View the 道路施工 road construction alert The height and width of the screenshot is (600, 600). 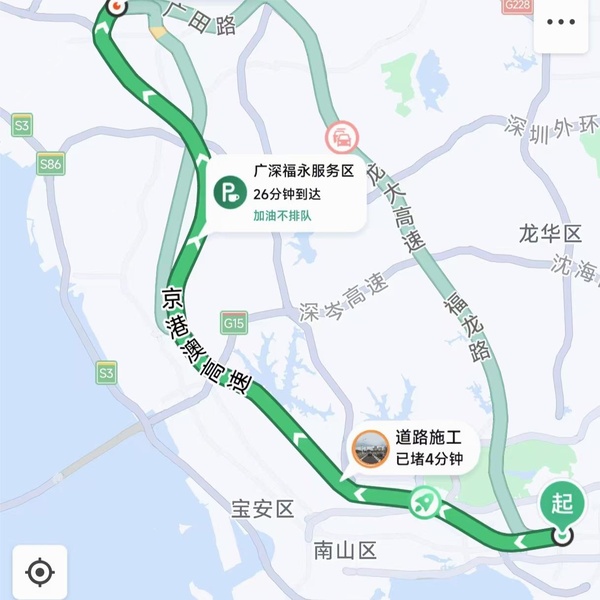pyautogui.click(x=414, y=449)
